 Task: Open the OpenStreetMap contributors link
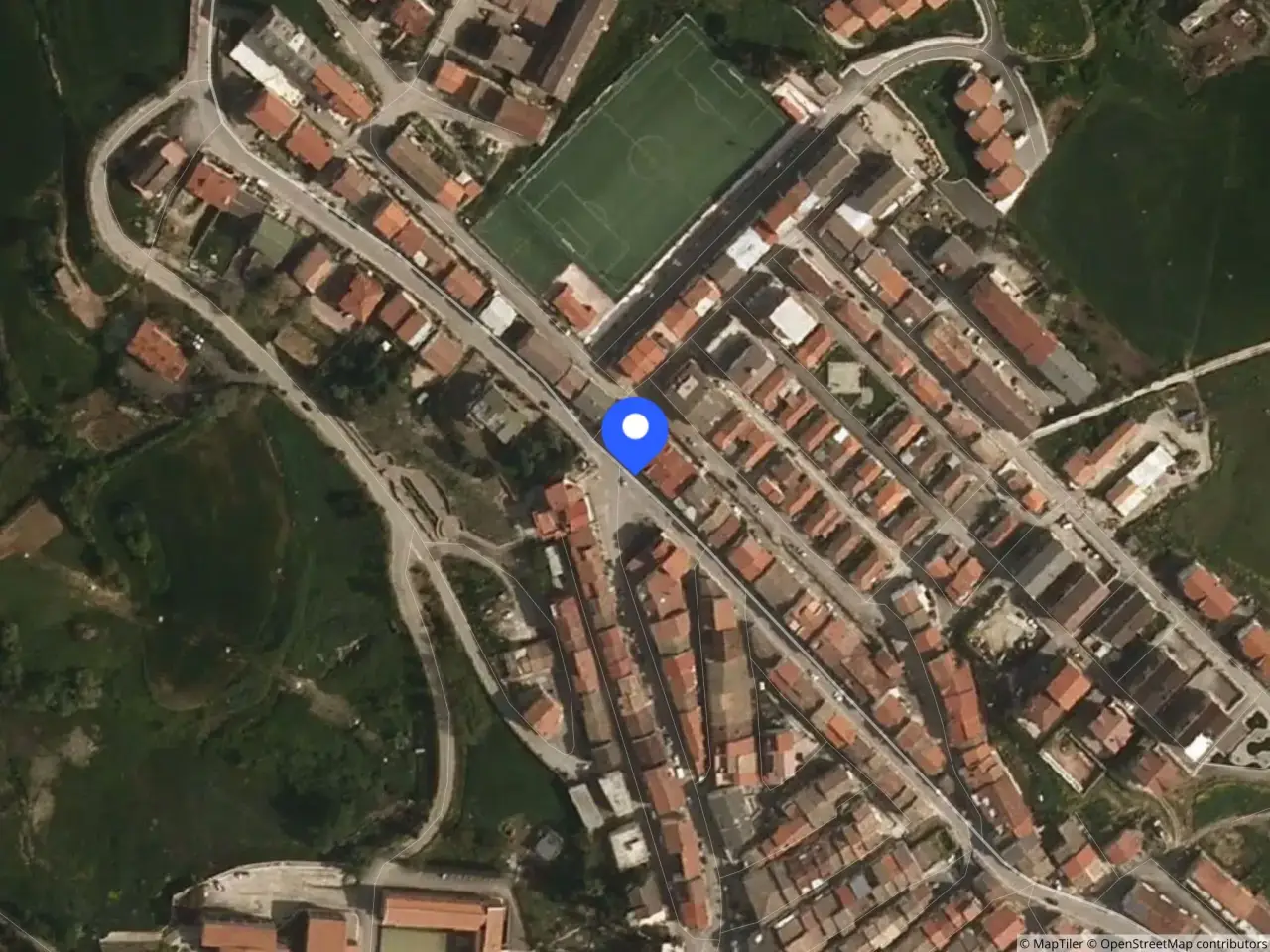[1182, 942]
